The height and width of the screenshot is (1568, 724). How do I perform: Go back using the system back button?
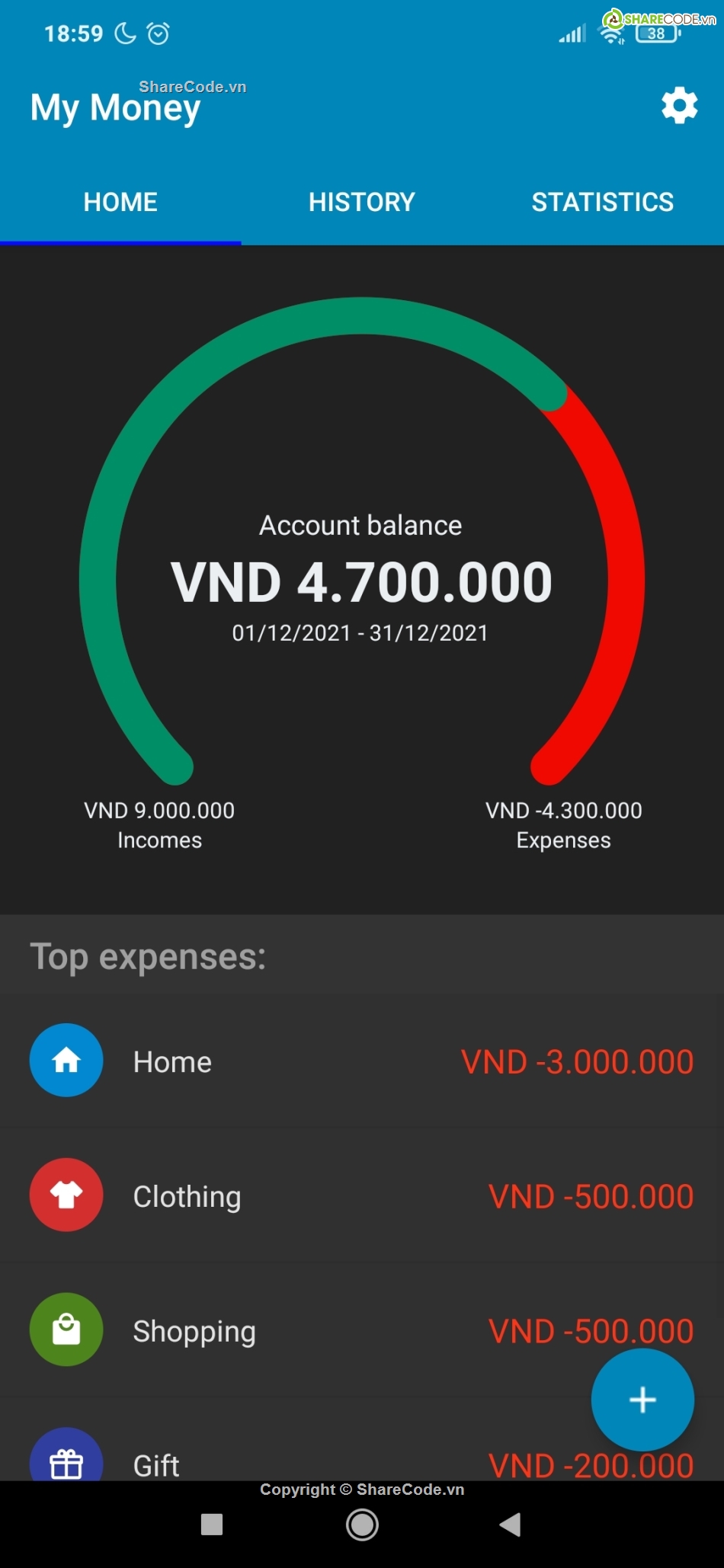point(510,1525)
